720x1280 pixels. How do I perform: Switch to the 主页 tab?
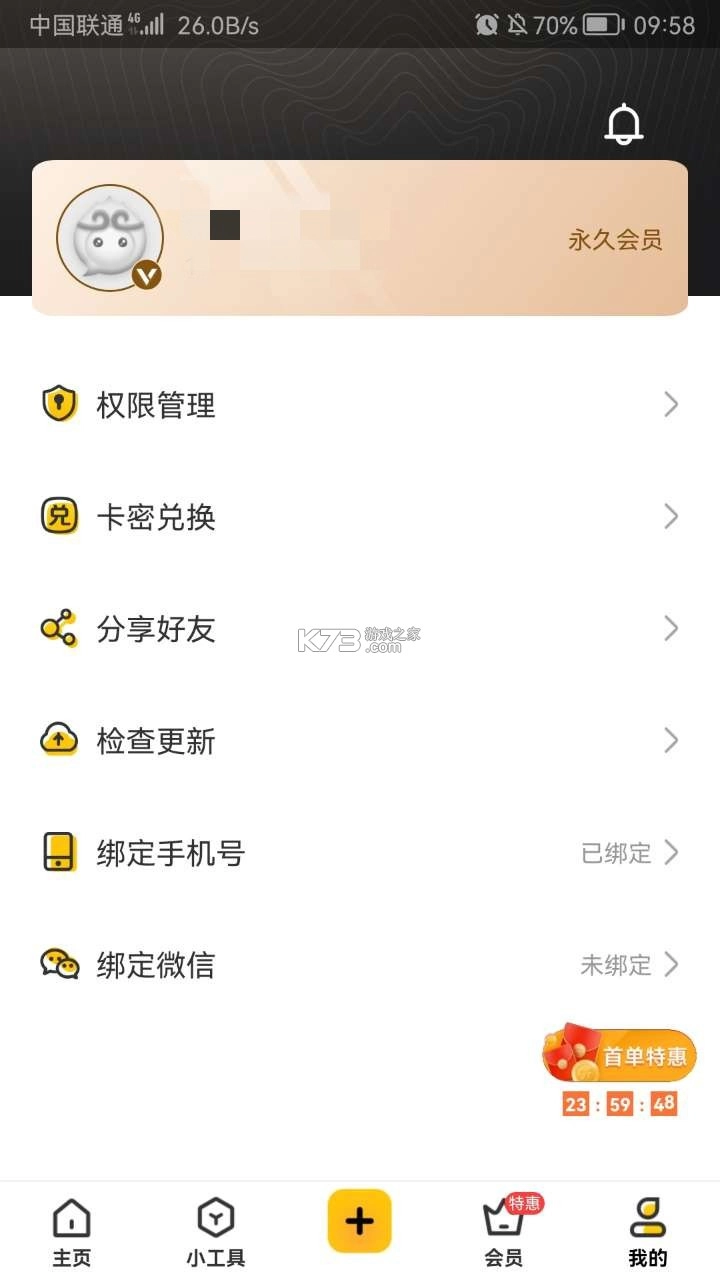click(71, 1232)
